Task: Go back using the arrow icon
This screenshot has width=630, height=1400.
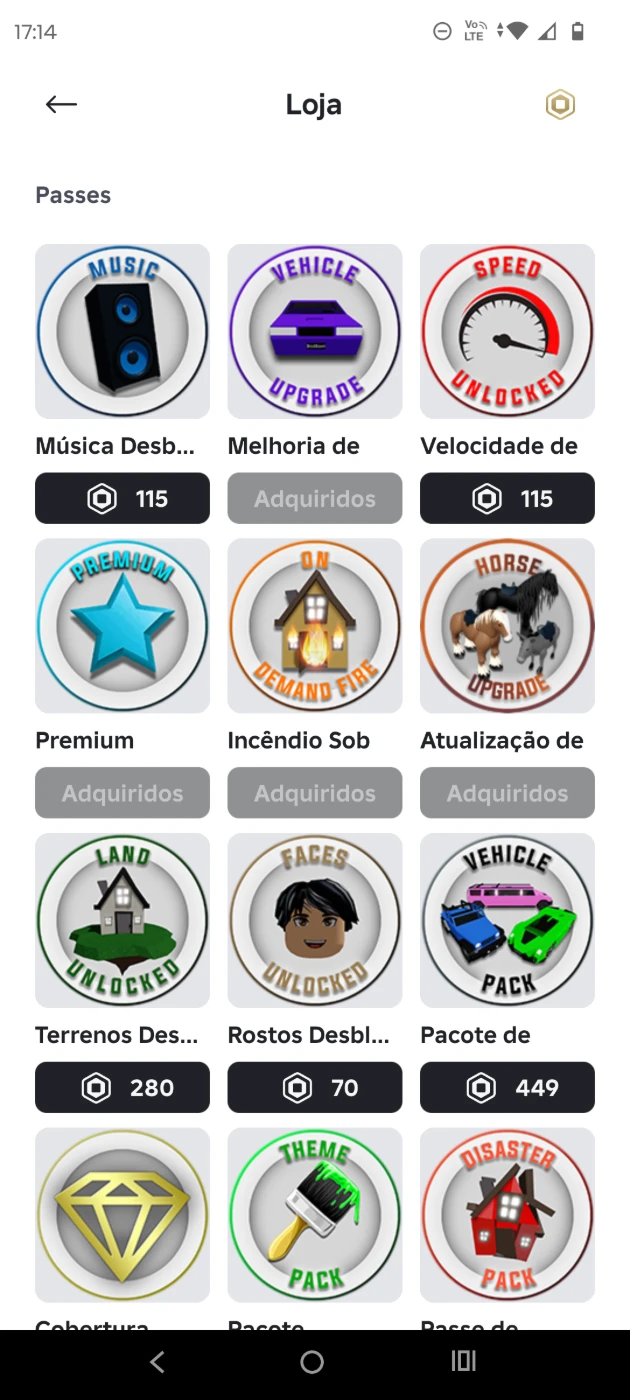Action: tap(61, 104)
